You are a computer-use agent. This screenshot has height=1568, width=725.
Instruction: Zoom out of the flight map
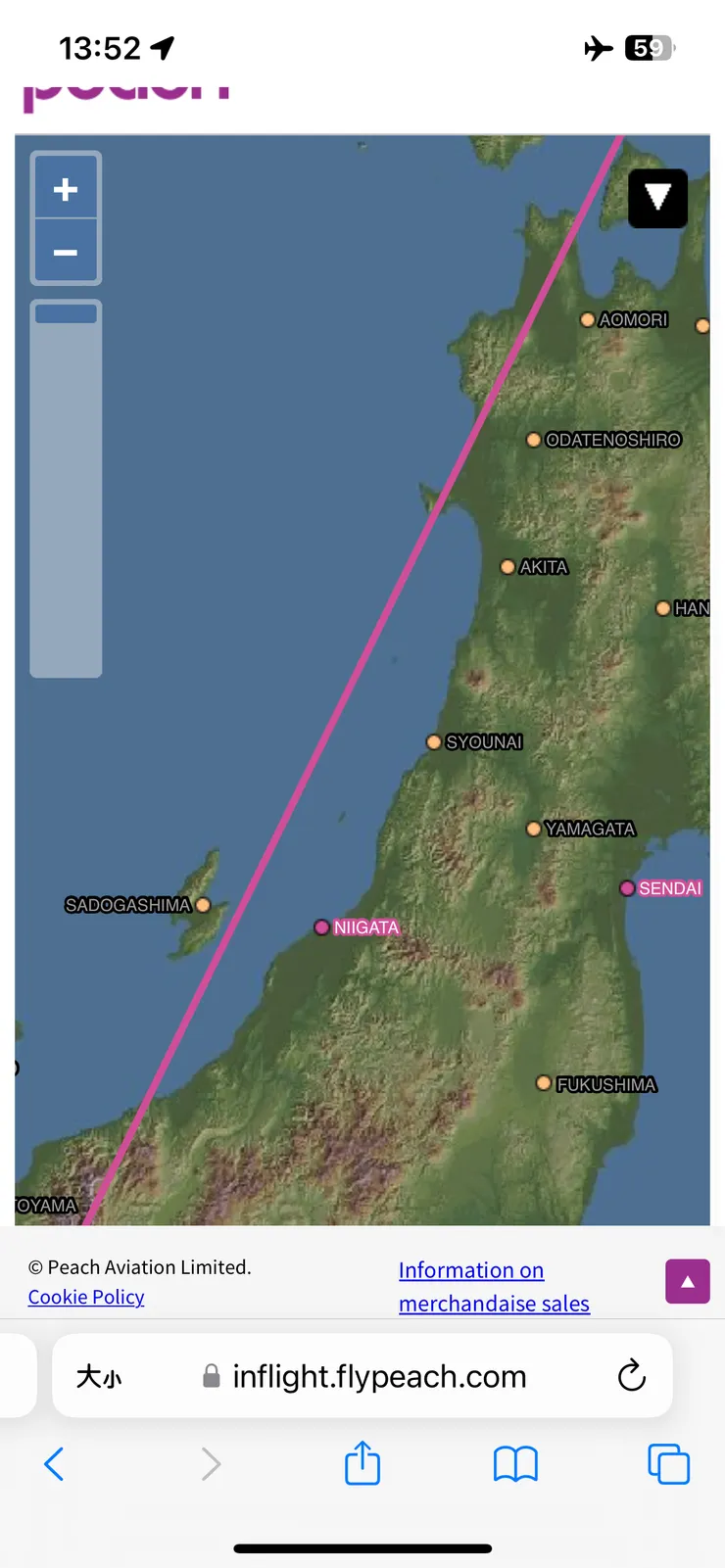click(x=66, y=253)
